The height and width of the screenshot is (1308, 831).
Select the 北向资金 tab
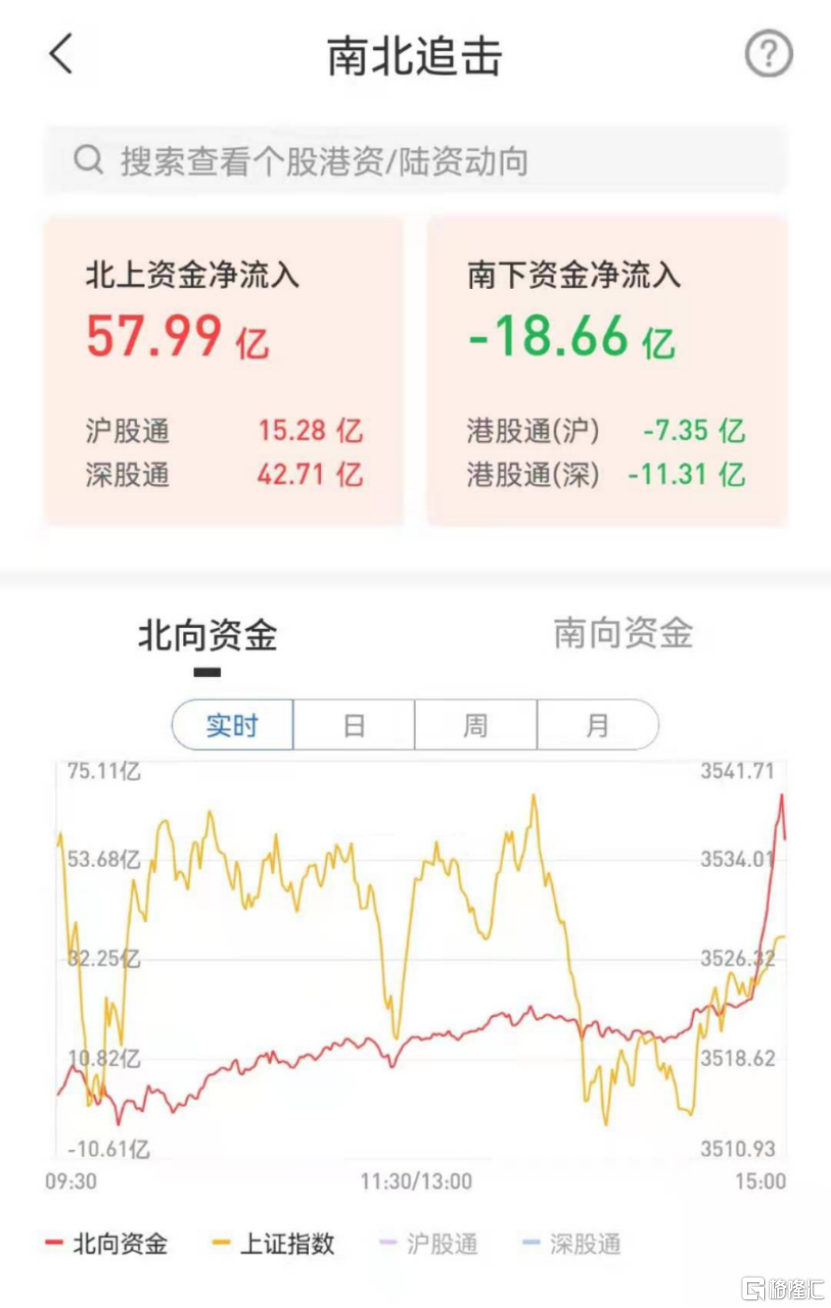tap(207, 636)
